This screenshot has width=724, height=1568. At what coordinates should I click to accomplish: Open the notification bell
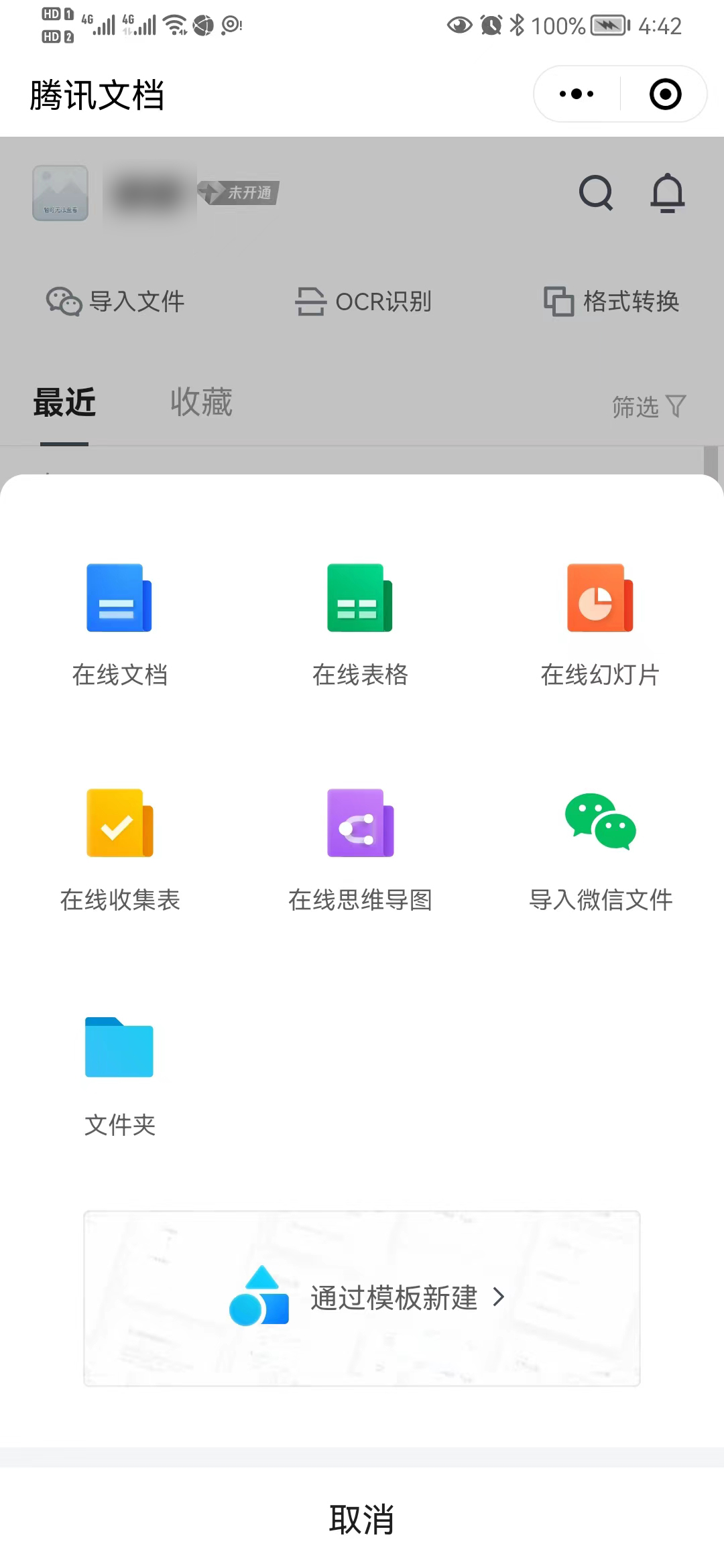point(667,194)
